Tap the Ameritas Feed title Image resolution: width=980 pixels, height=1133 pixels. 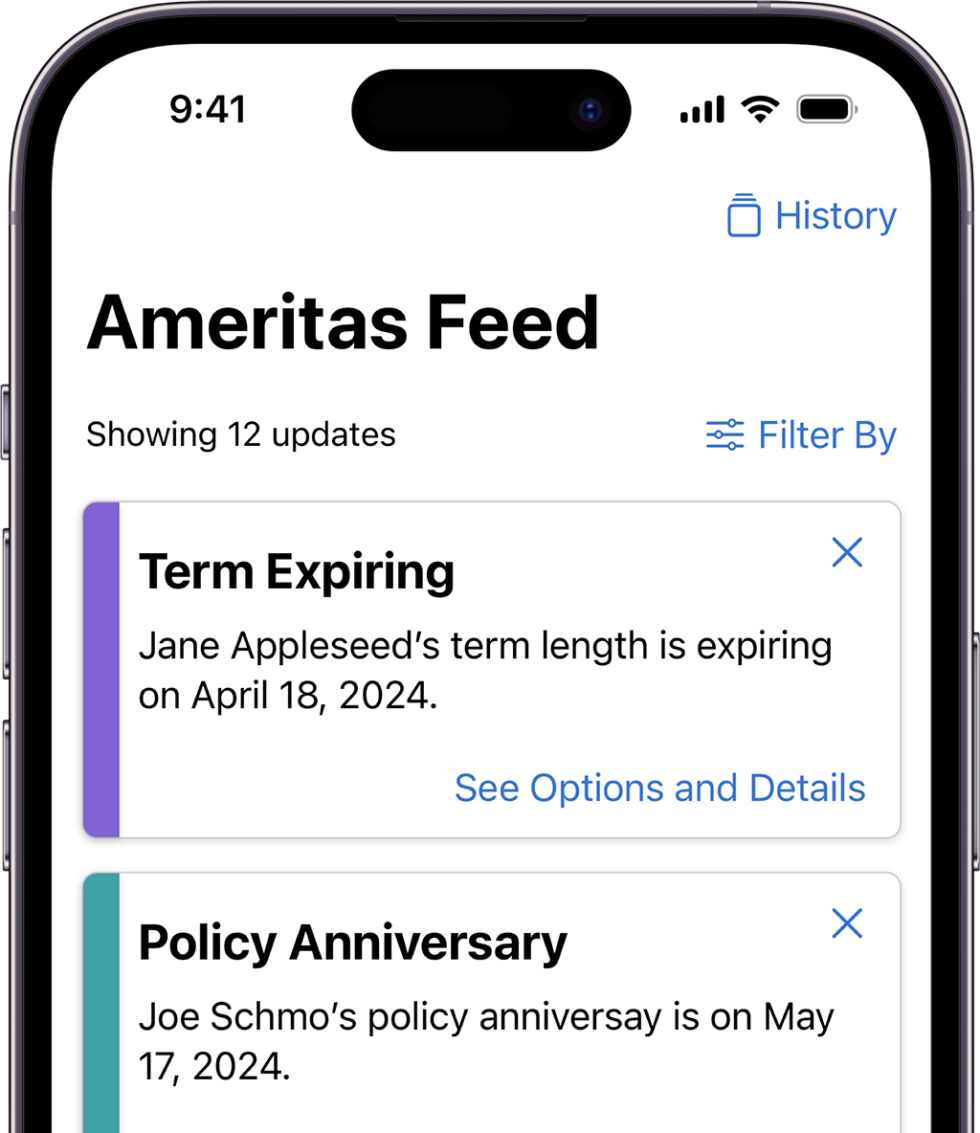click(x=343, y=320)
